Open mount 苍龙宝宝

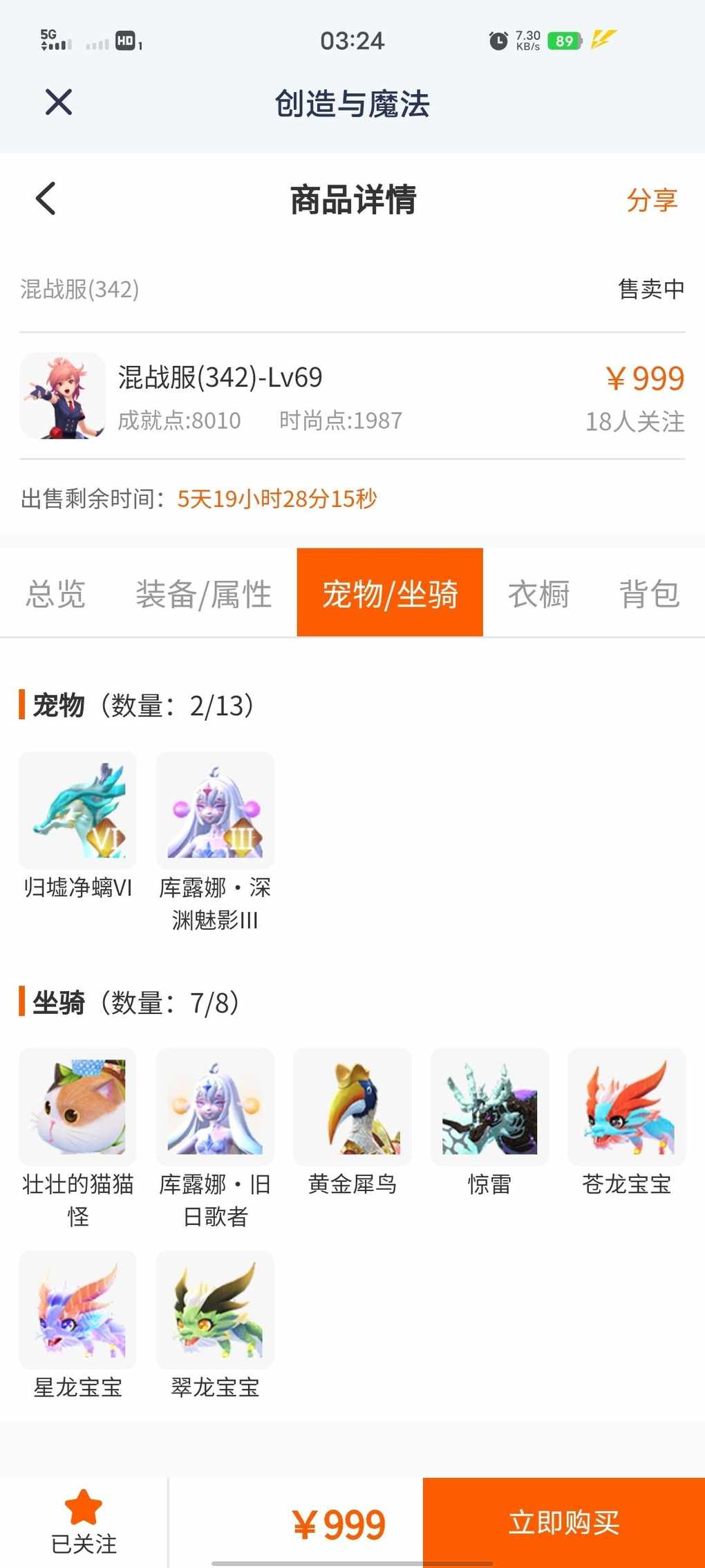pyautogui.click(x=626, y=1107)
